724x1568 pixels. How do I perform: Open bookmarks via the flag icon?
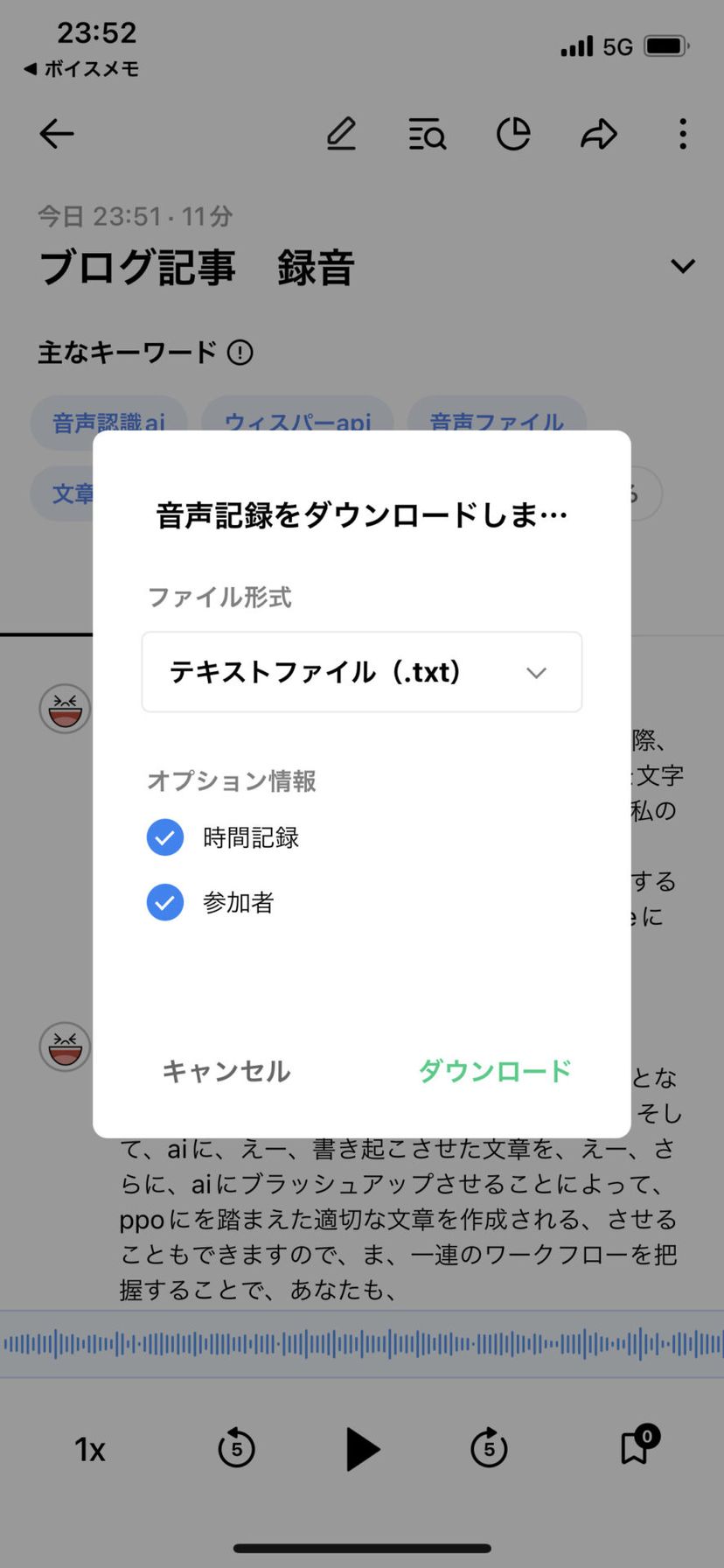tap(635, 1449)
